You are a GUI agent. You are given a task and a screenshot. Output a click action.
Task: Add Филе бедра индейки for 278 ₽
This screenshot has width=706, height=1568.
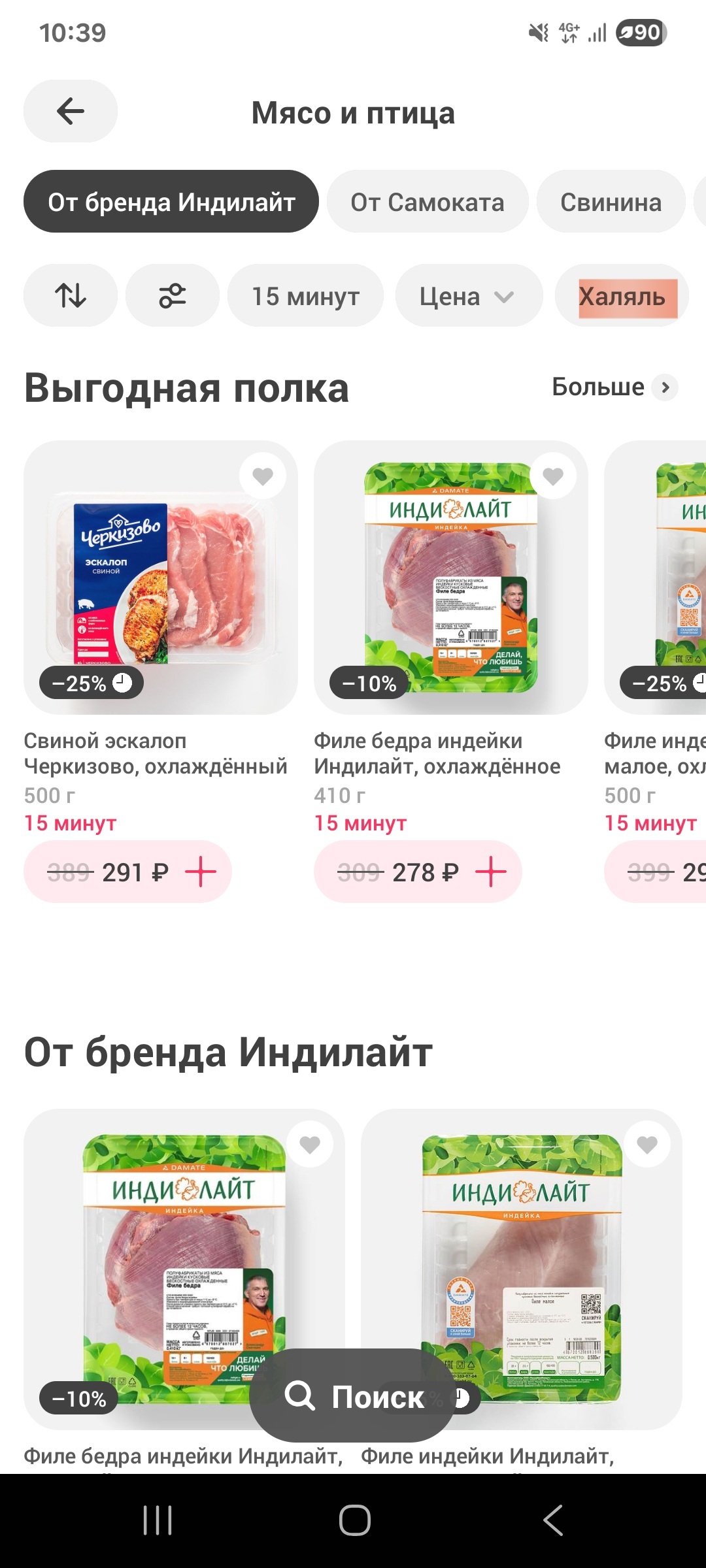click(x=490, y=872)
